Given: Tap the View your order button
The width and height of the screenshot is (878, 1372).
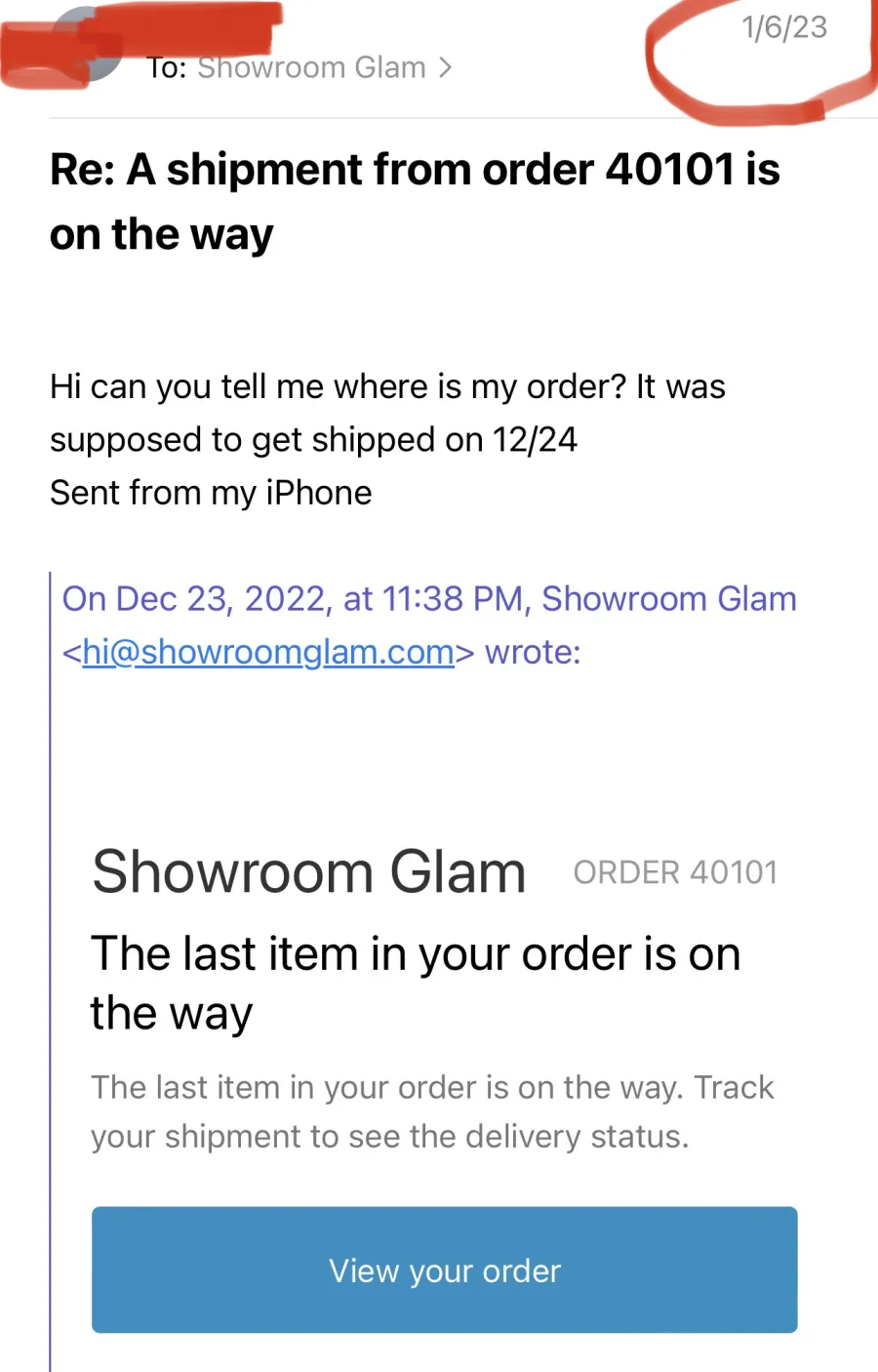Looking at the screenshot, I should [x=444, y=1270].
